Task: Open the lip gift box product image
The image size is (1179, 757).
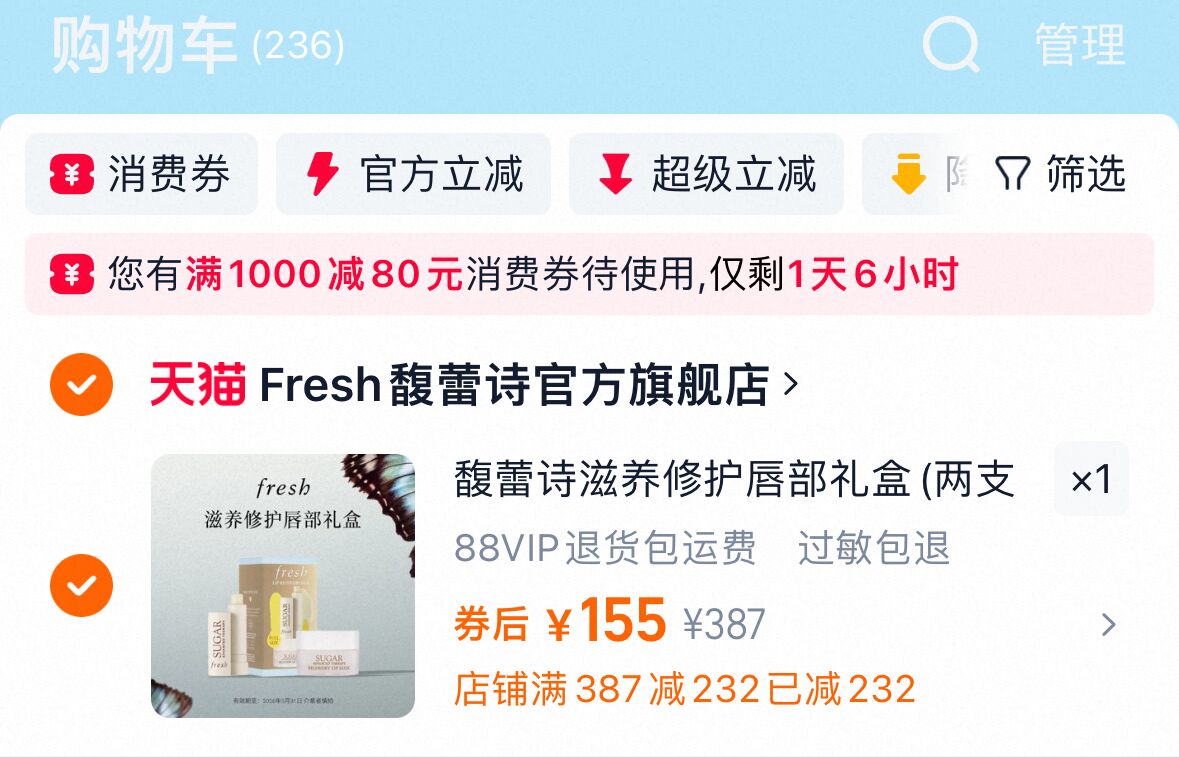Action: [283, 585]
